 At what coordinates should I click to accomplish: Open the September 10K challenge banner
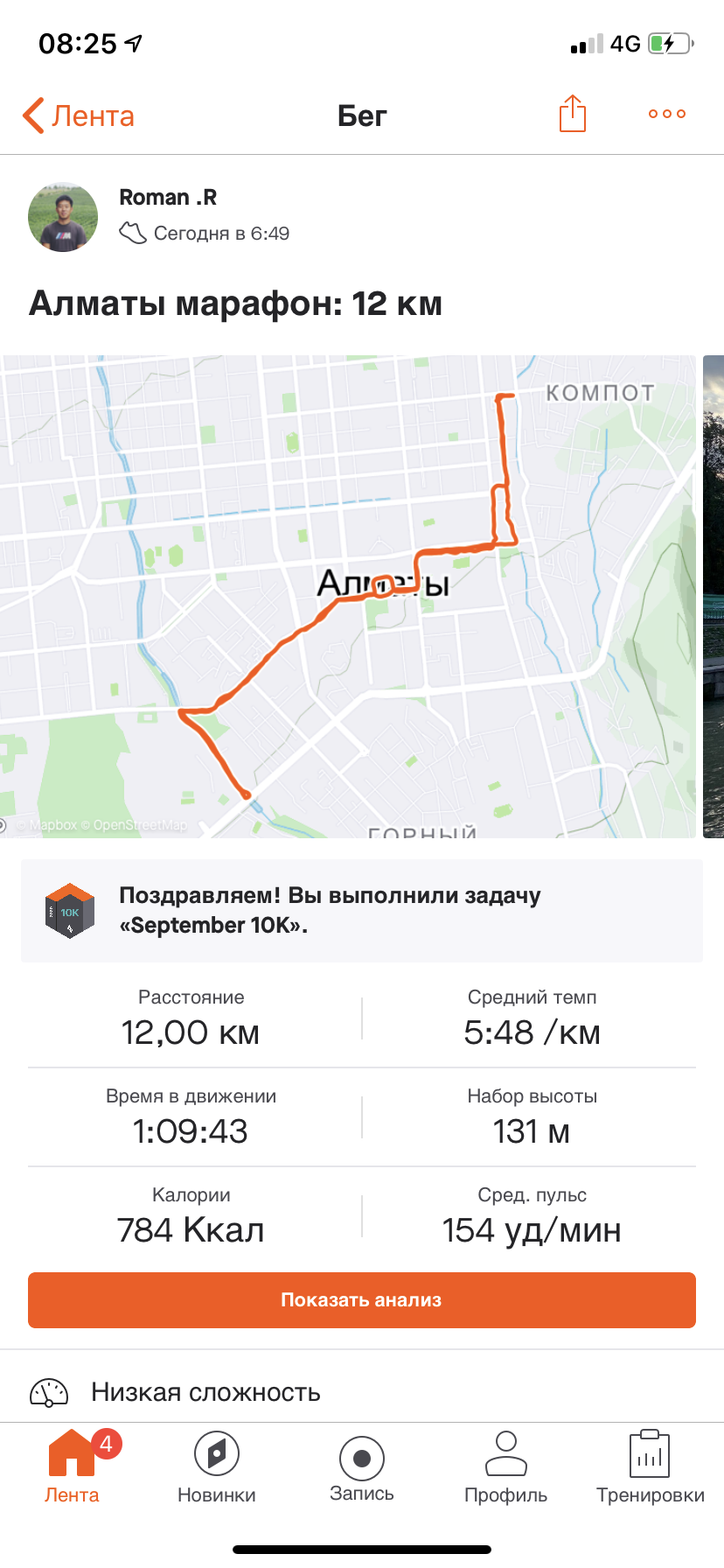tap(362, 911)
